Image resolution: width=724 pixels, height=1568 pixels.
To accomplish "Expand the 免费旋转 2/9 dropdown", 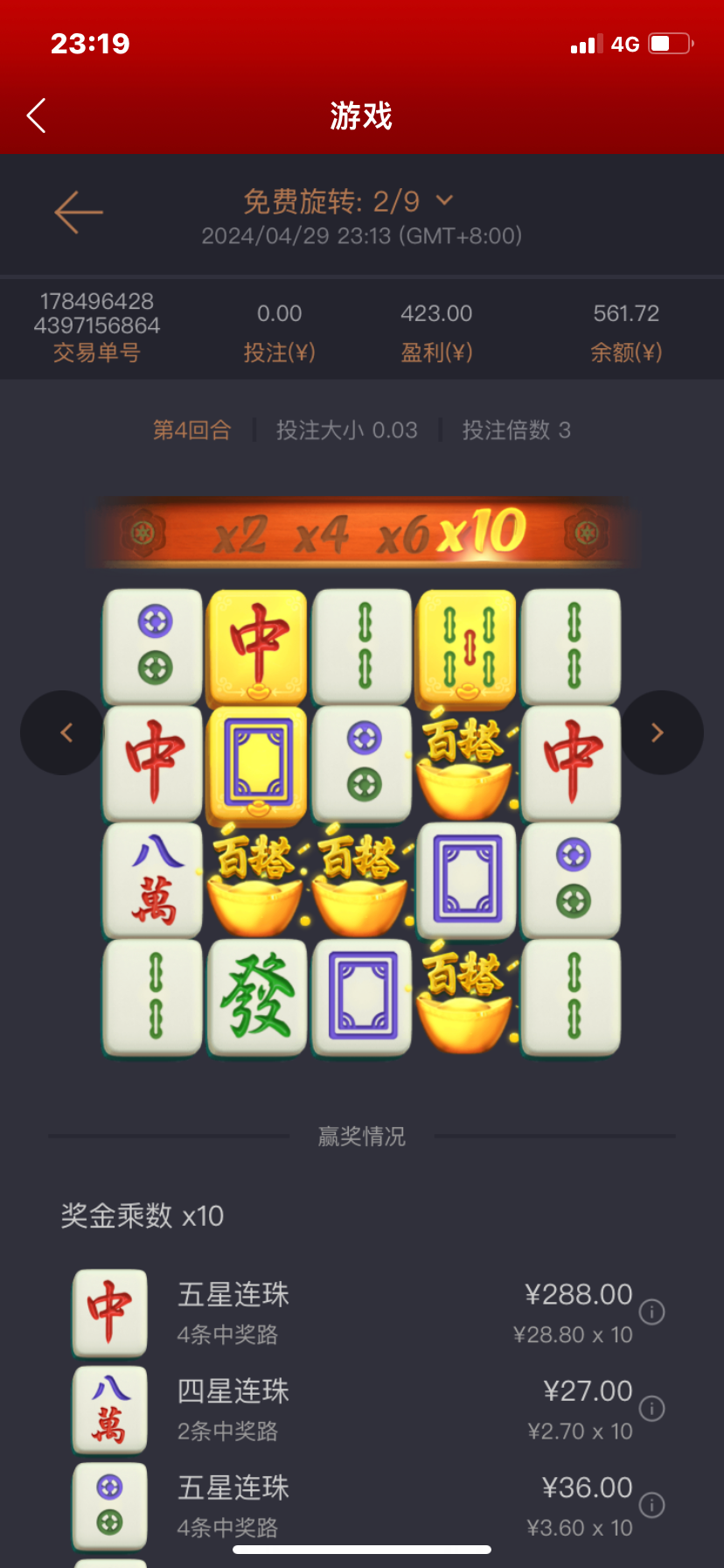I will click(x=444, y=200).
